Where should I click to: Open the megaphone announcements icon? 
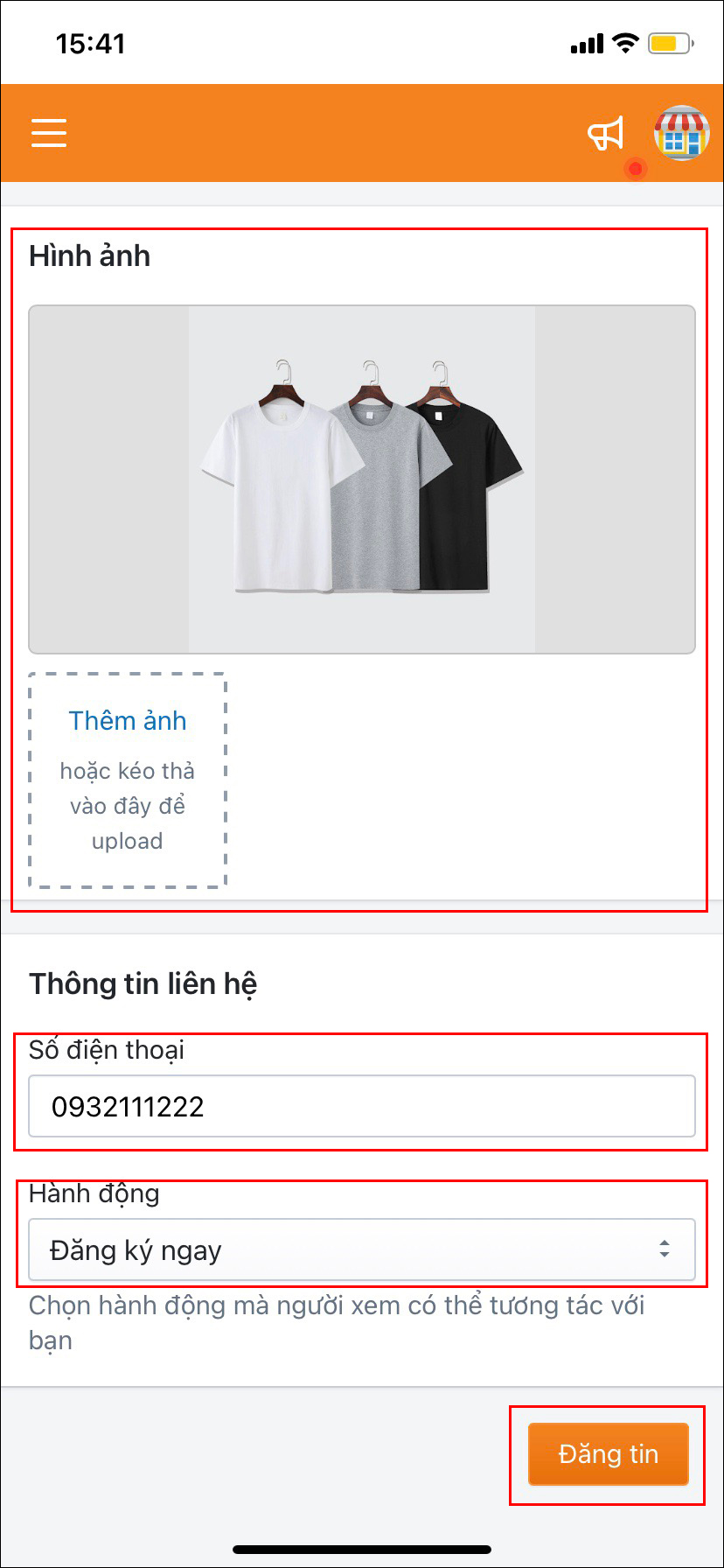coord(606,134)
